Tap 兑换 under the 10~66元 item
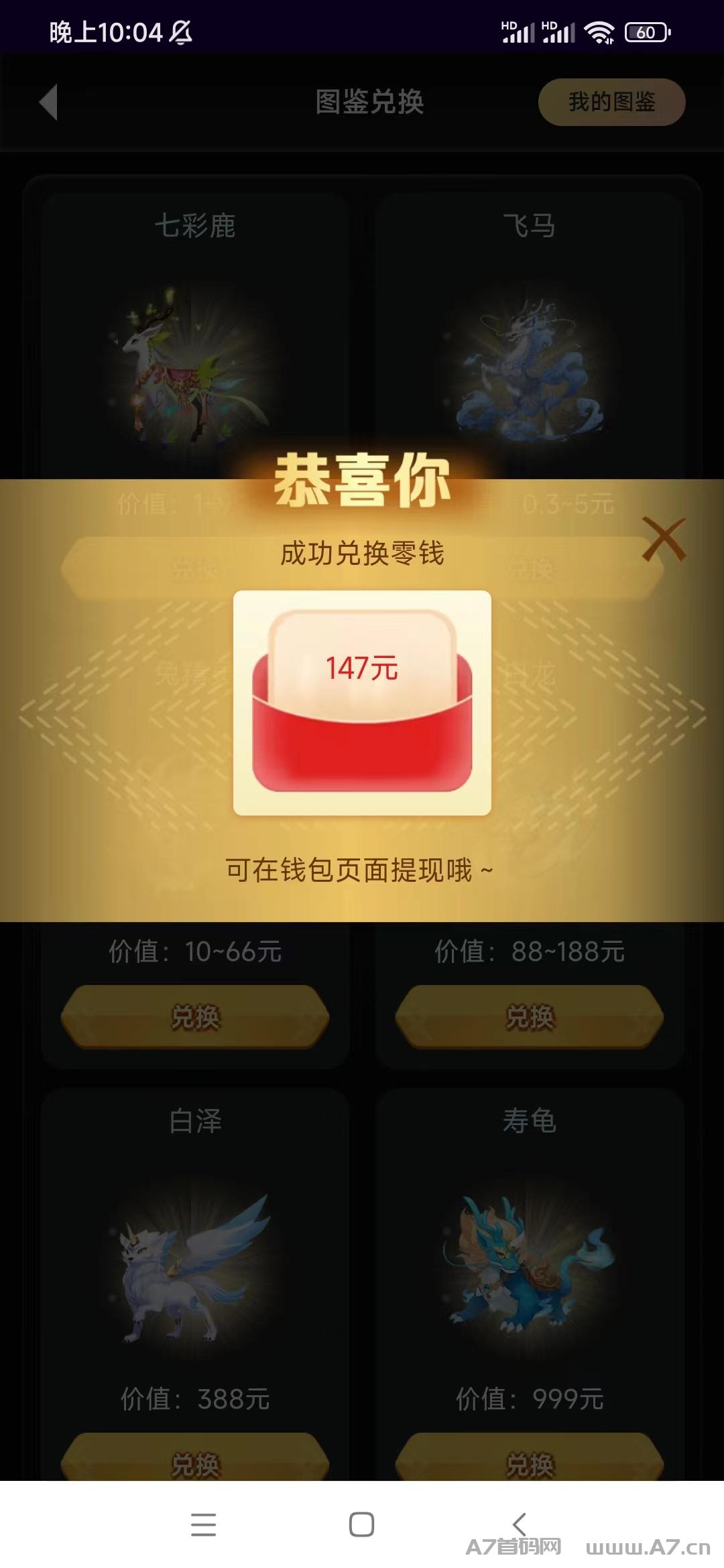Image resolution: width=724 pixels, height=1568 pixels. tap(195, 1017)
